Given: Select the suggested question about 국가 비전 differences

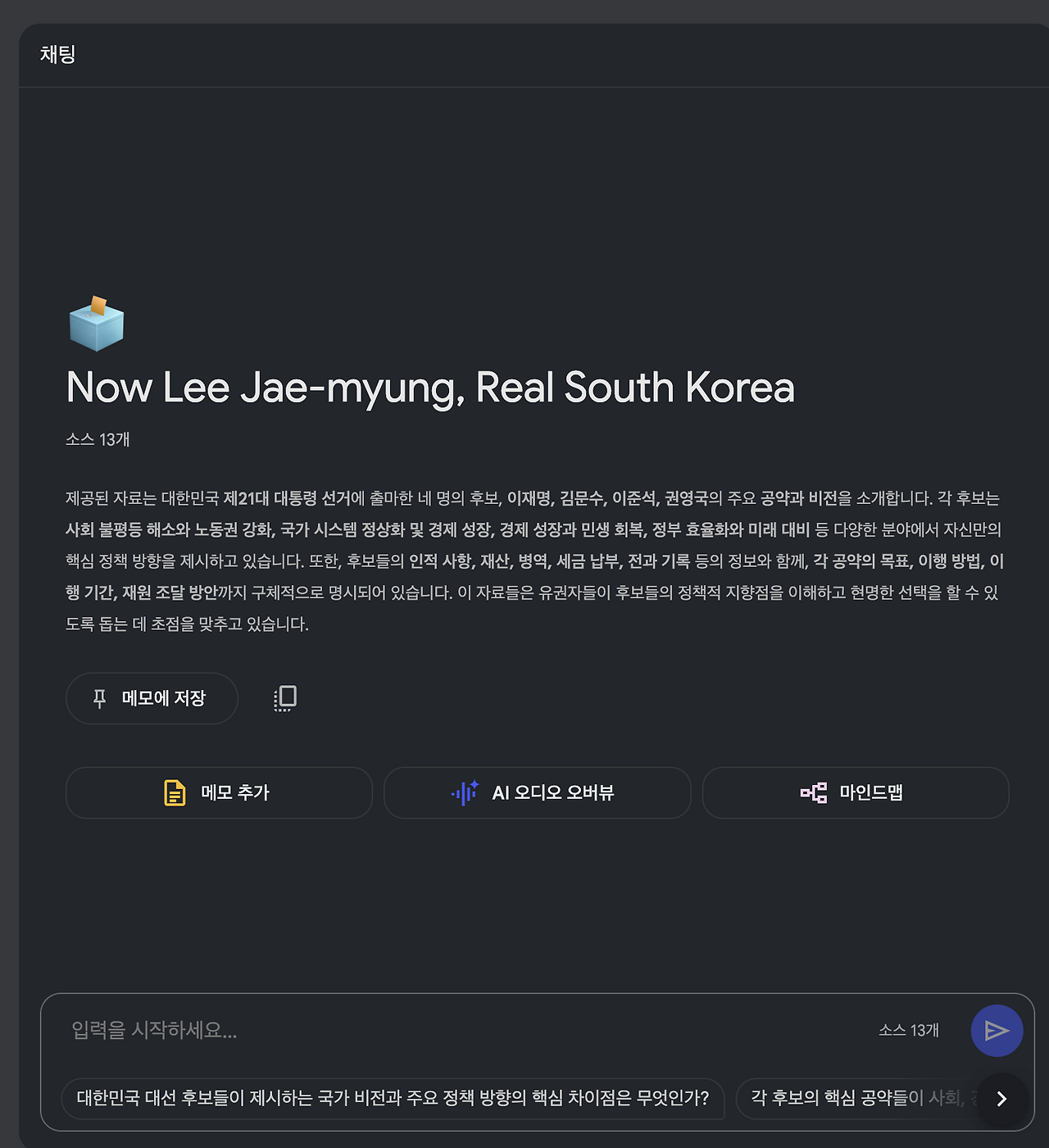Looking at the screenshot, I should pos(393,1100).
